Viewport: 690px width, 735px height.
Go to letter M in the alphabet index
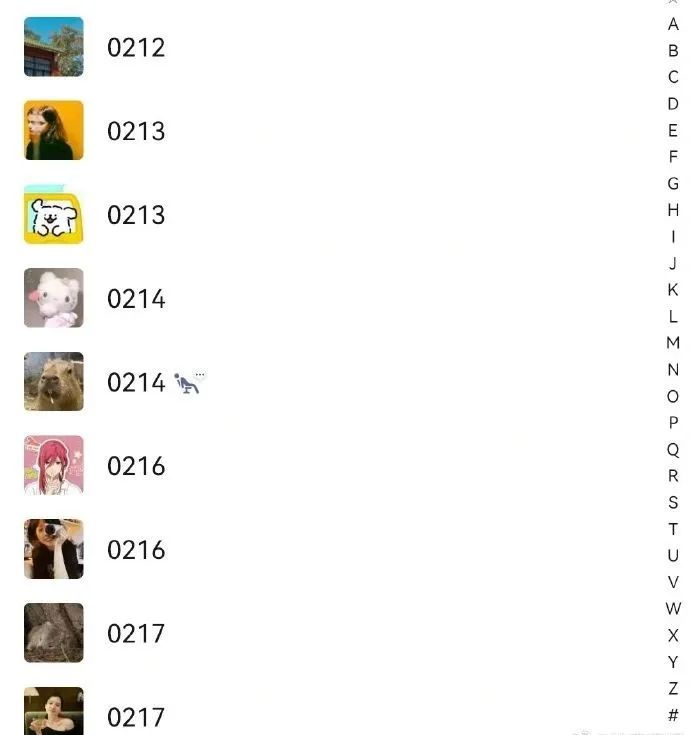pos(673,343)
